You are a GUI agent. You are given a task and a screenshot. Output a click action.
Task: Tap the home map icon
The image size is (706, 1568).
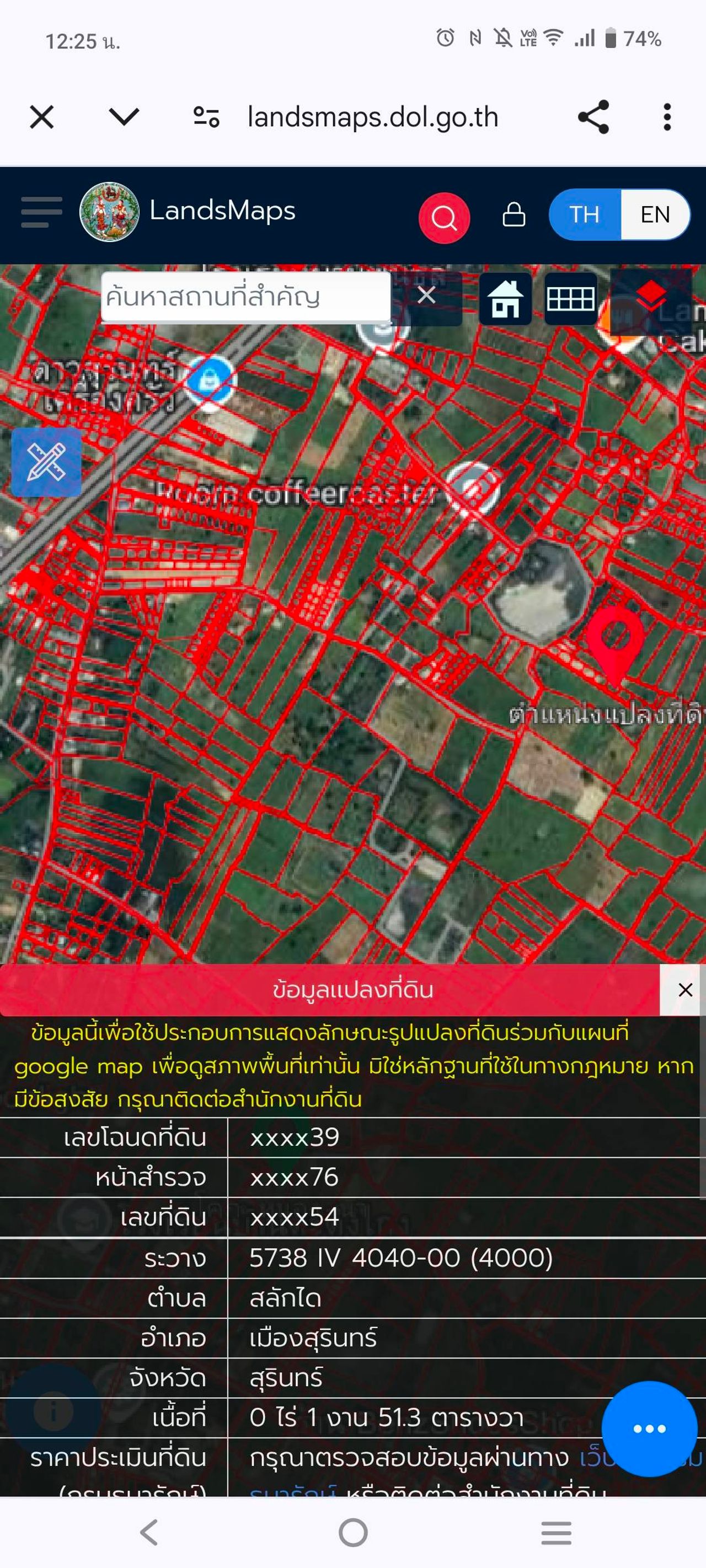click(x=505, y=299)
